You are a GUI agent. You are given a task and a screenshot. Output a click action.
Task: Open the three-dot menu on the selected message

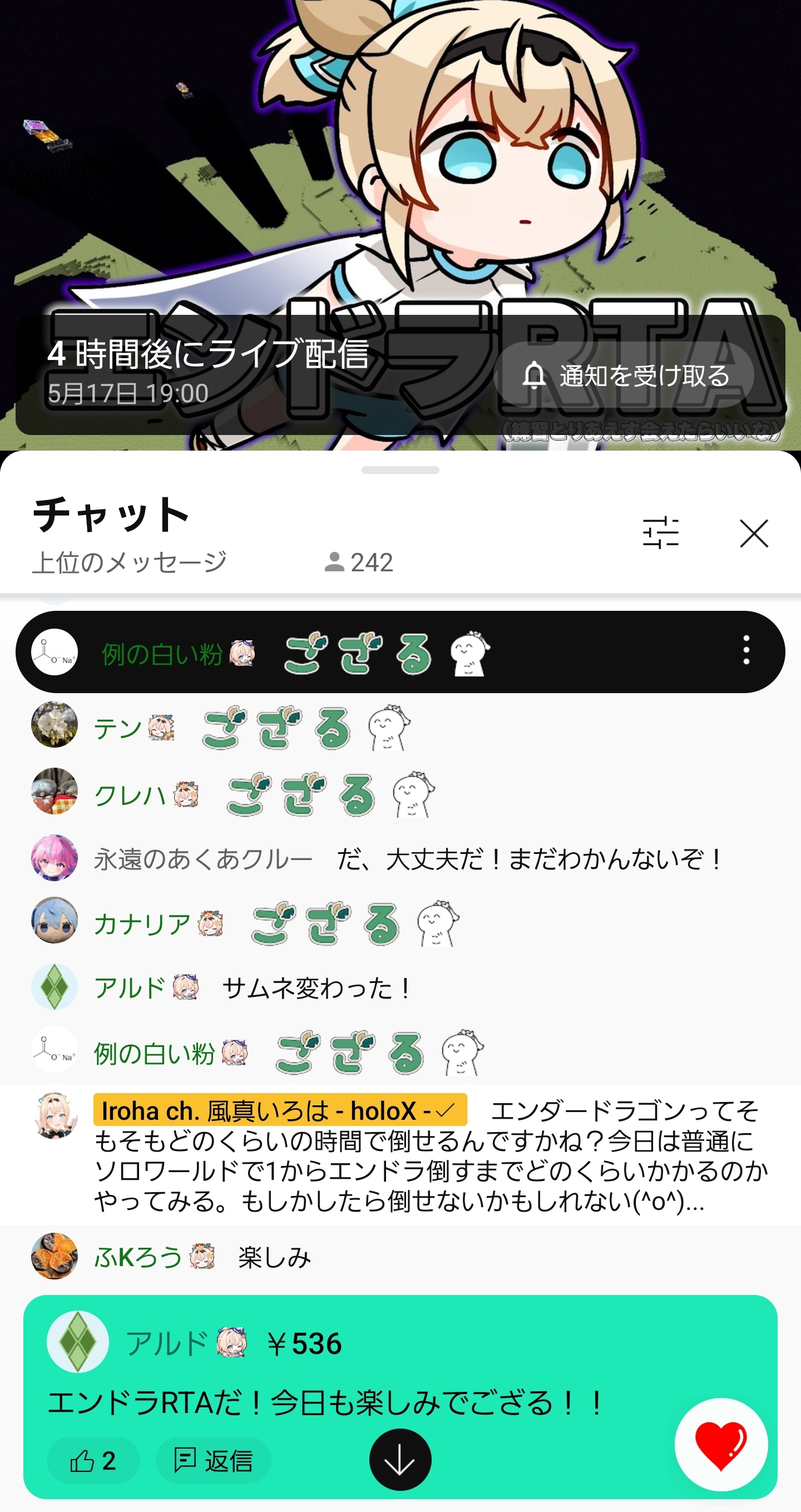746,650
